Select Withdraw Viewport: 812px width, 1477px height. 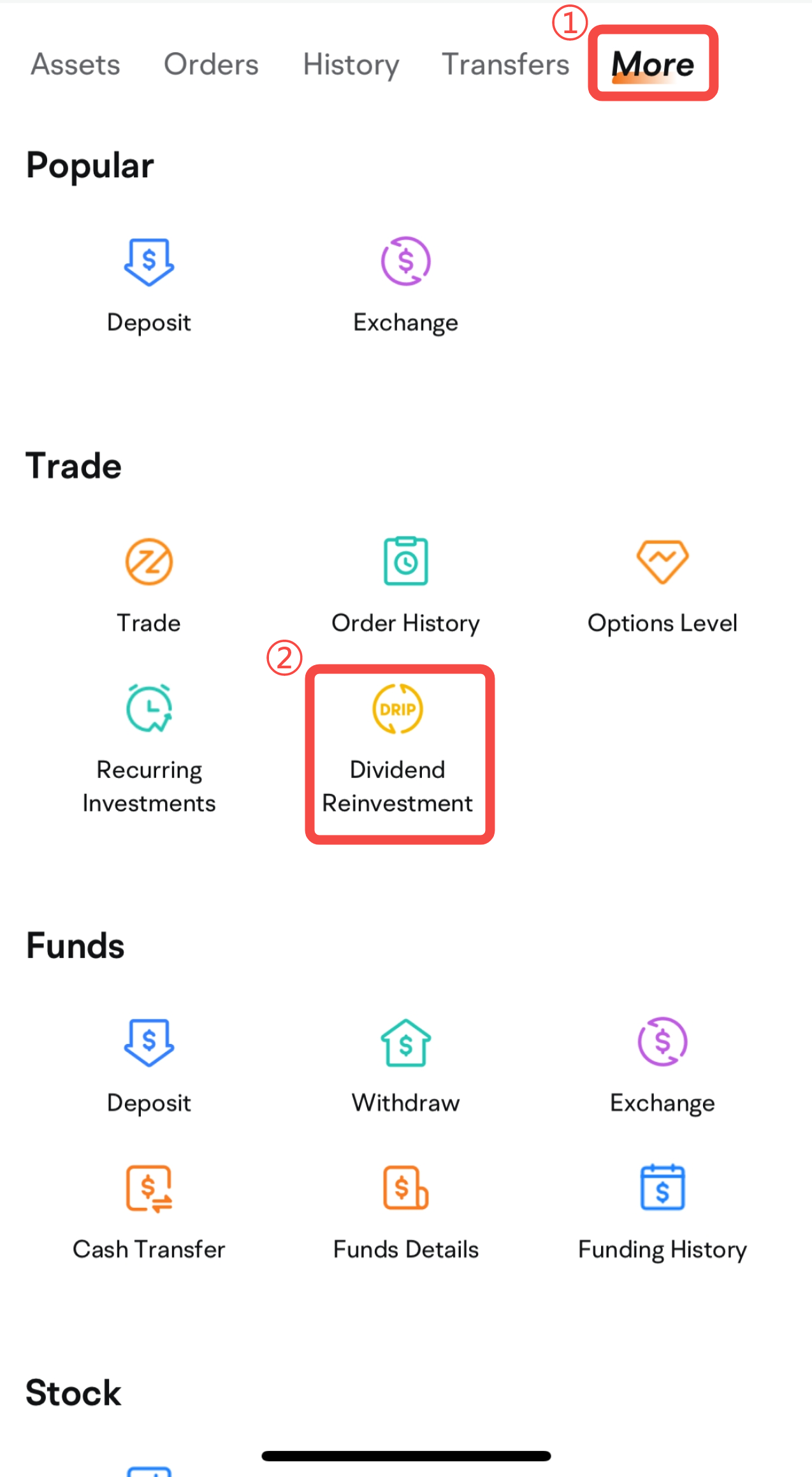point(405,1064)
